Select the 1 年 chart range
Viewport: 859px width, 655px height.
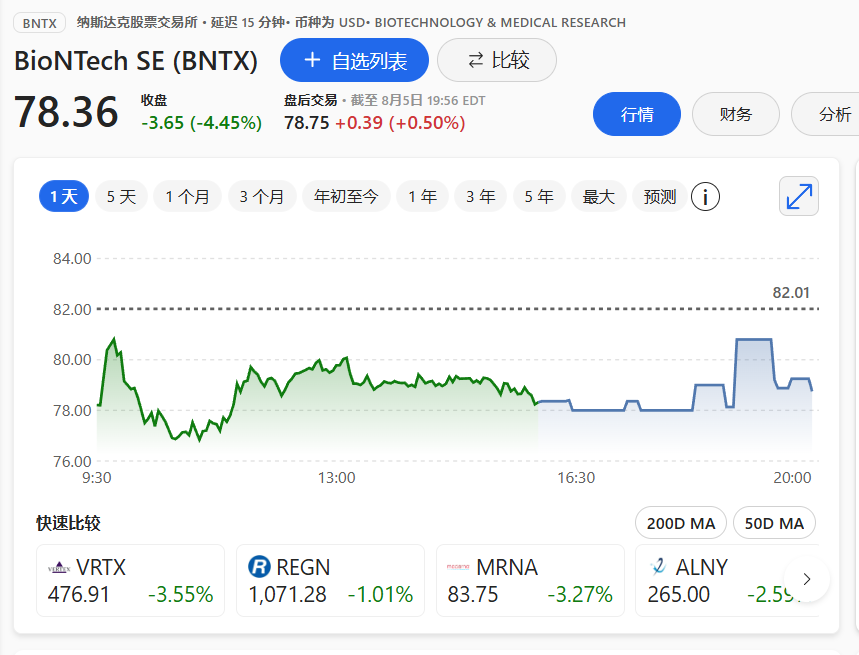(422, 197)
